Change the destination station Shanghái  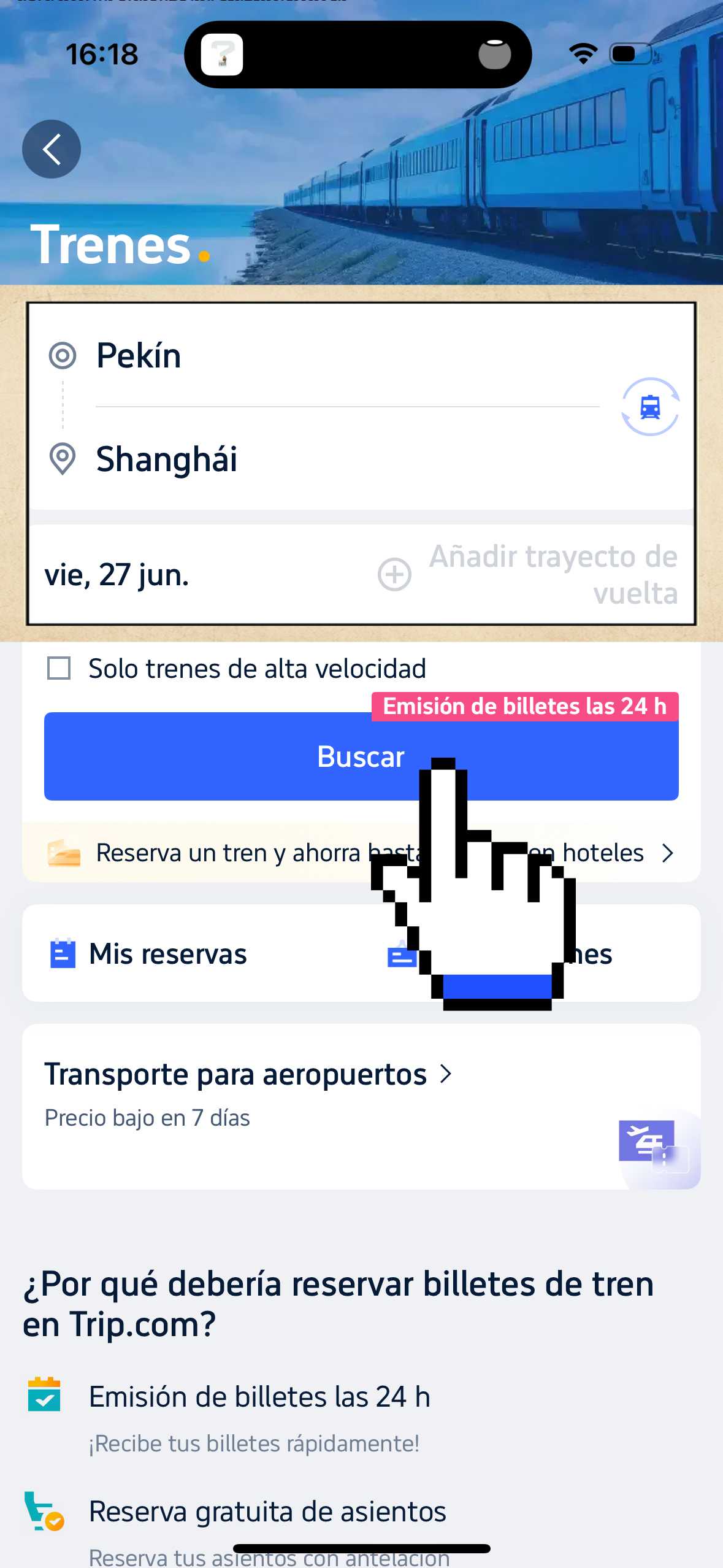coord(167,459)
